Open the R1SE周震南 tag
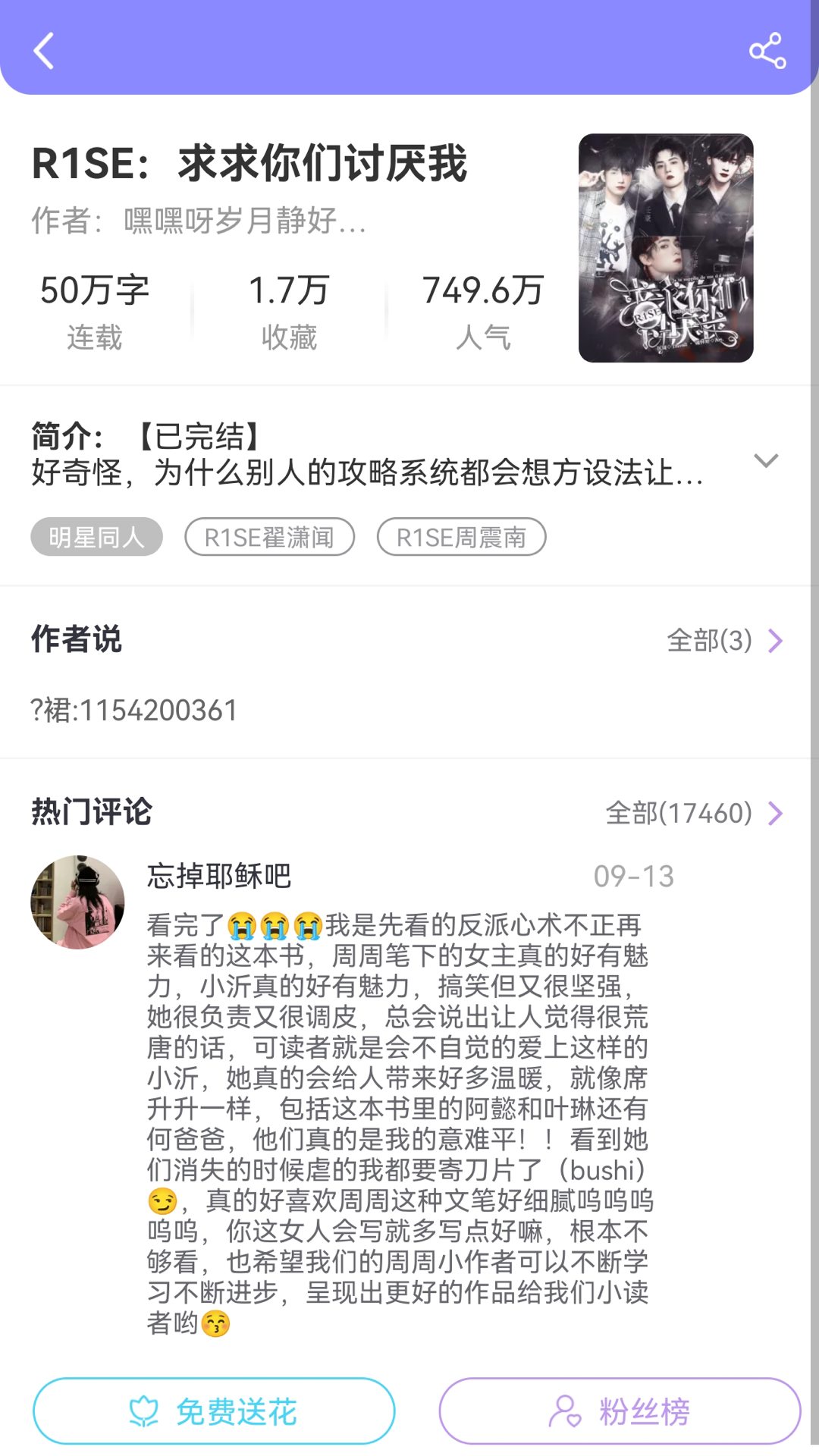Image resolution: width=819 pixels, height=1456 pixels. coord(461,537)
